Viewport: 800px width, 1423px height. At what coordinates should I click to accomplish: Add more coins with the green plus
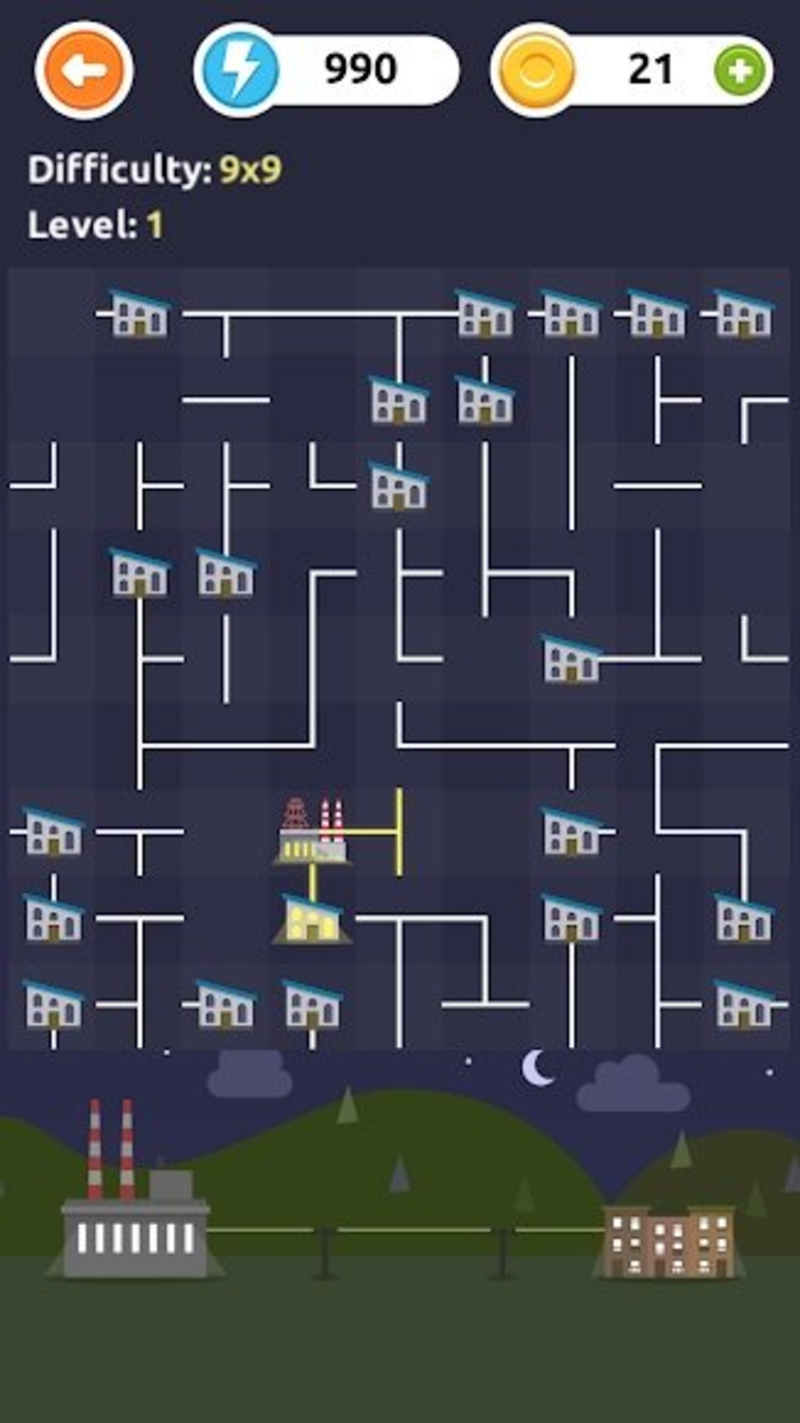click(x=741, y=70)
